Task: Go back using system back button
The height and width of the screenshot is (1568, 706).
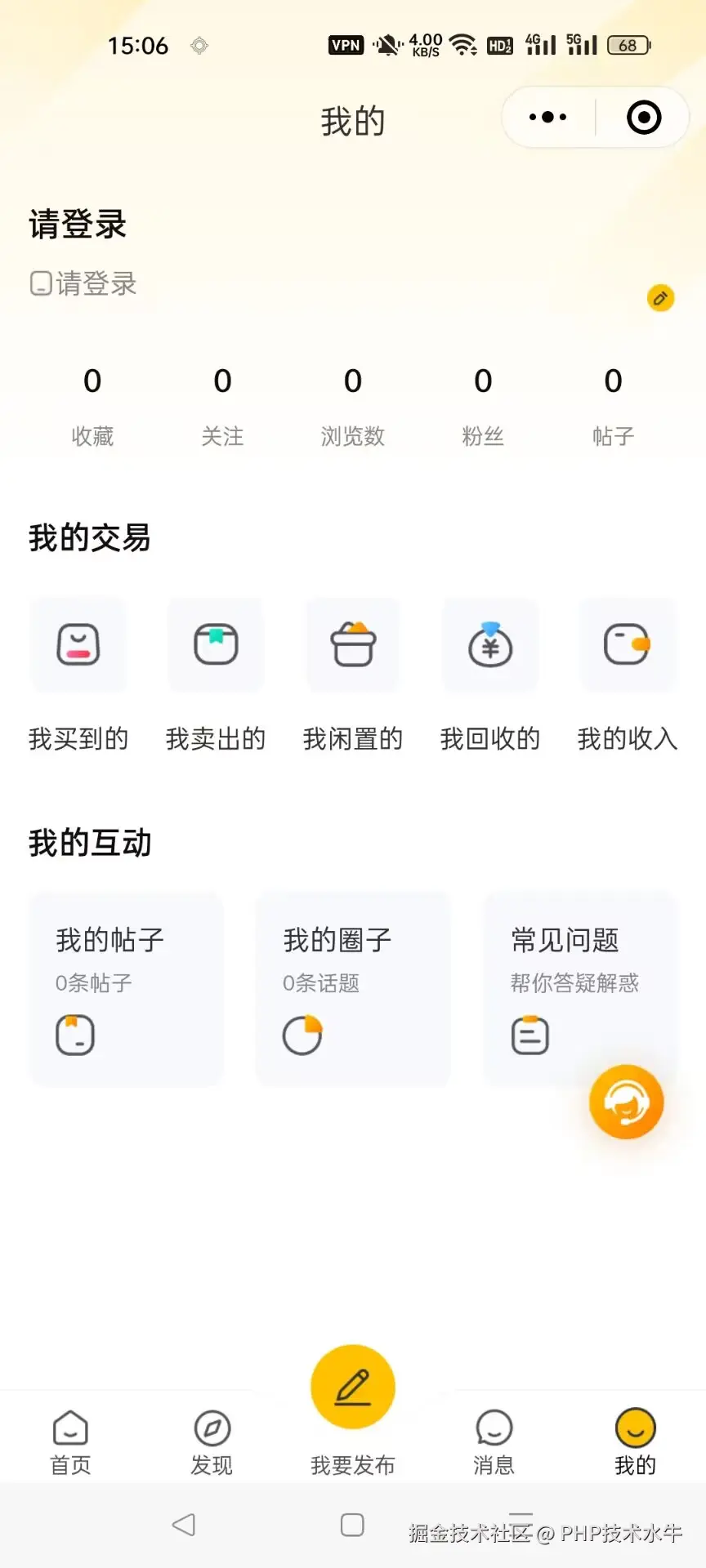Action: pos(184,1525)
